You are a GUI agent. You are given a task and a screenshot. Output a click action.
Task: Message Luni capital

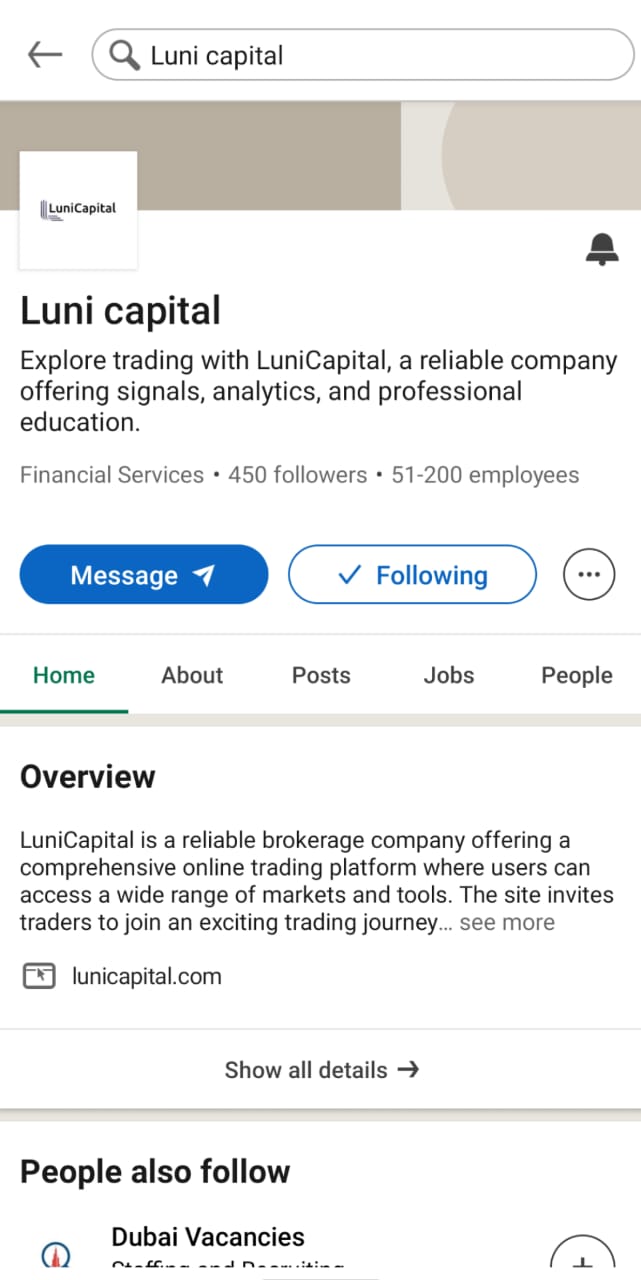144,575
